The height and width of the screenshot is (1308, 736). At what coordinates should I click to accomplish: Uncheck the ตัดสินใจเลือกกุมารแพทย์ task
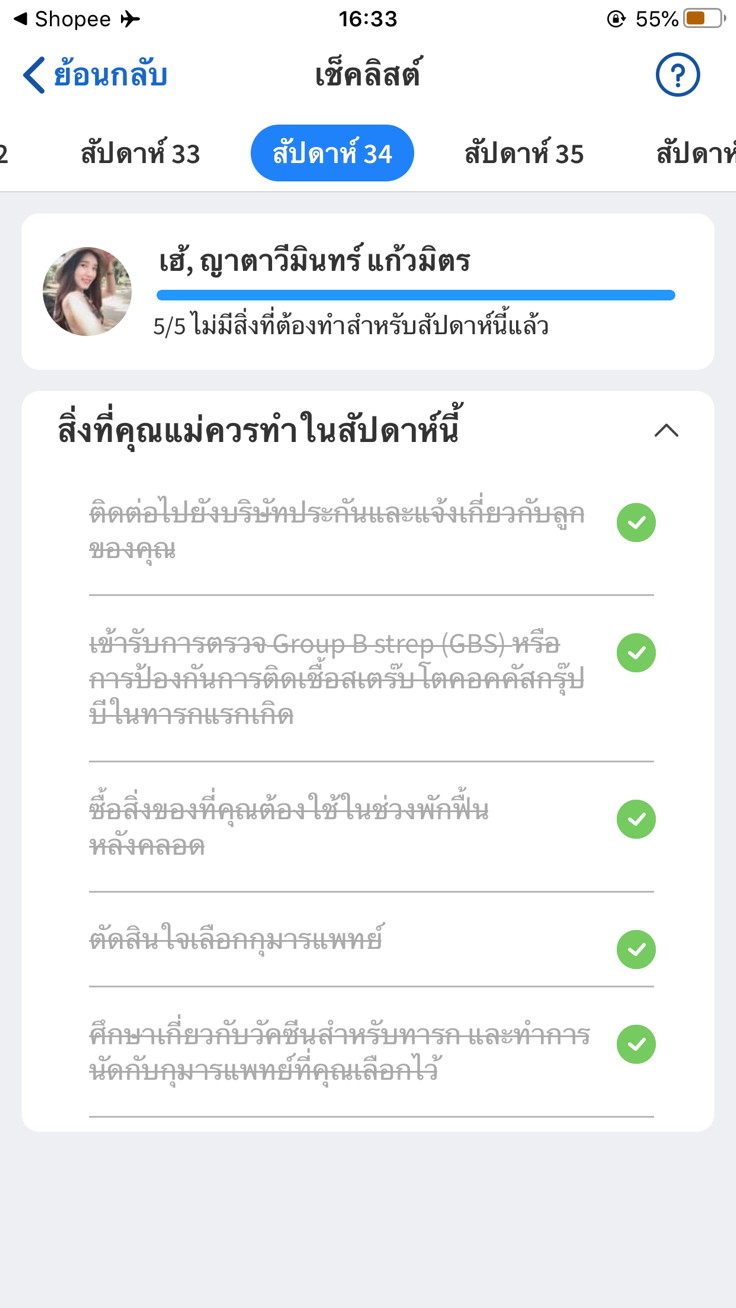coord(636,949)
